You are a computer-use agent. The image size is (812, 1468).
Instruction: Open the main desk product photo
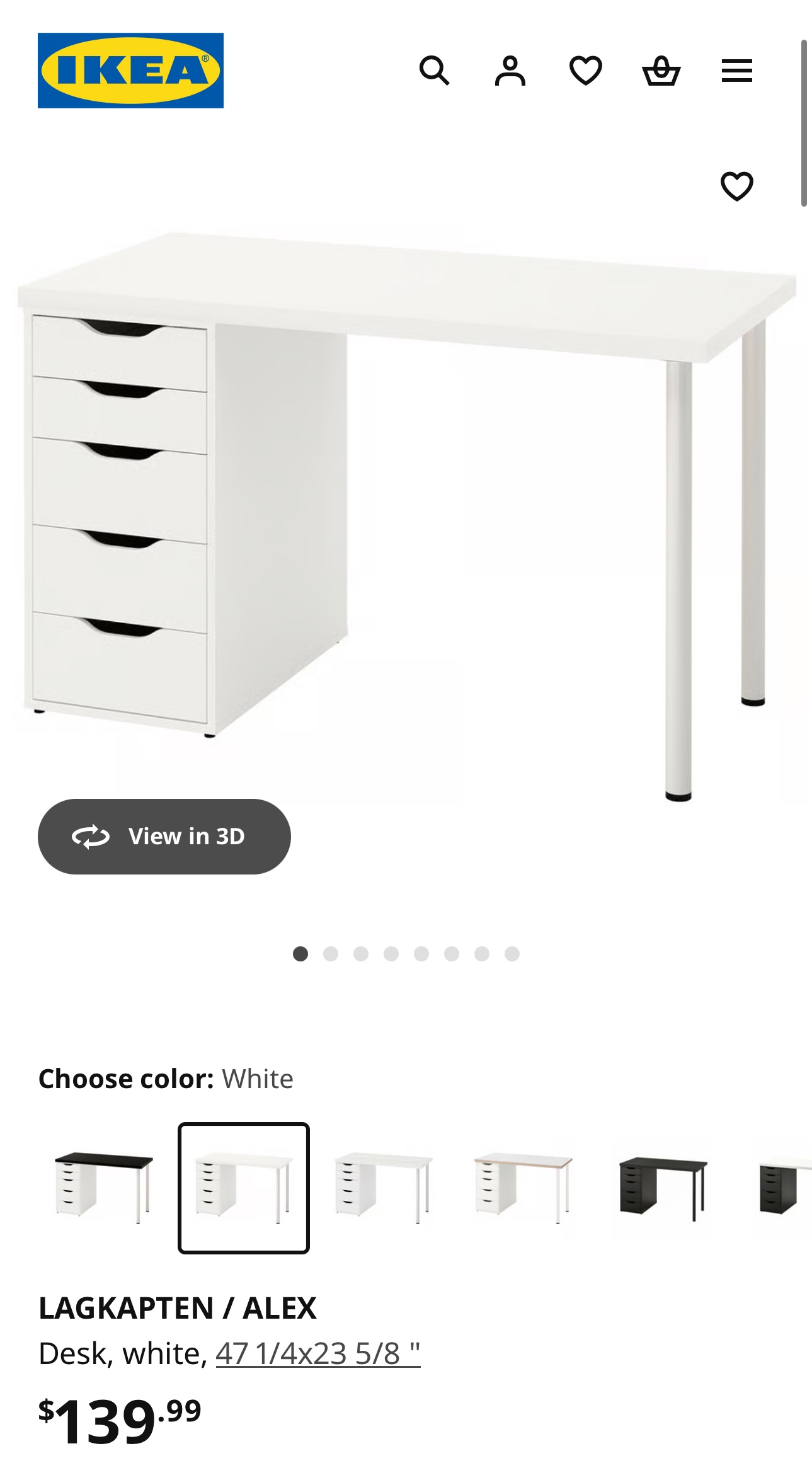(406, 504)
